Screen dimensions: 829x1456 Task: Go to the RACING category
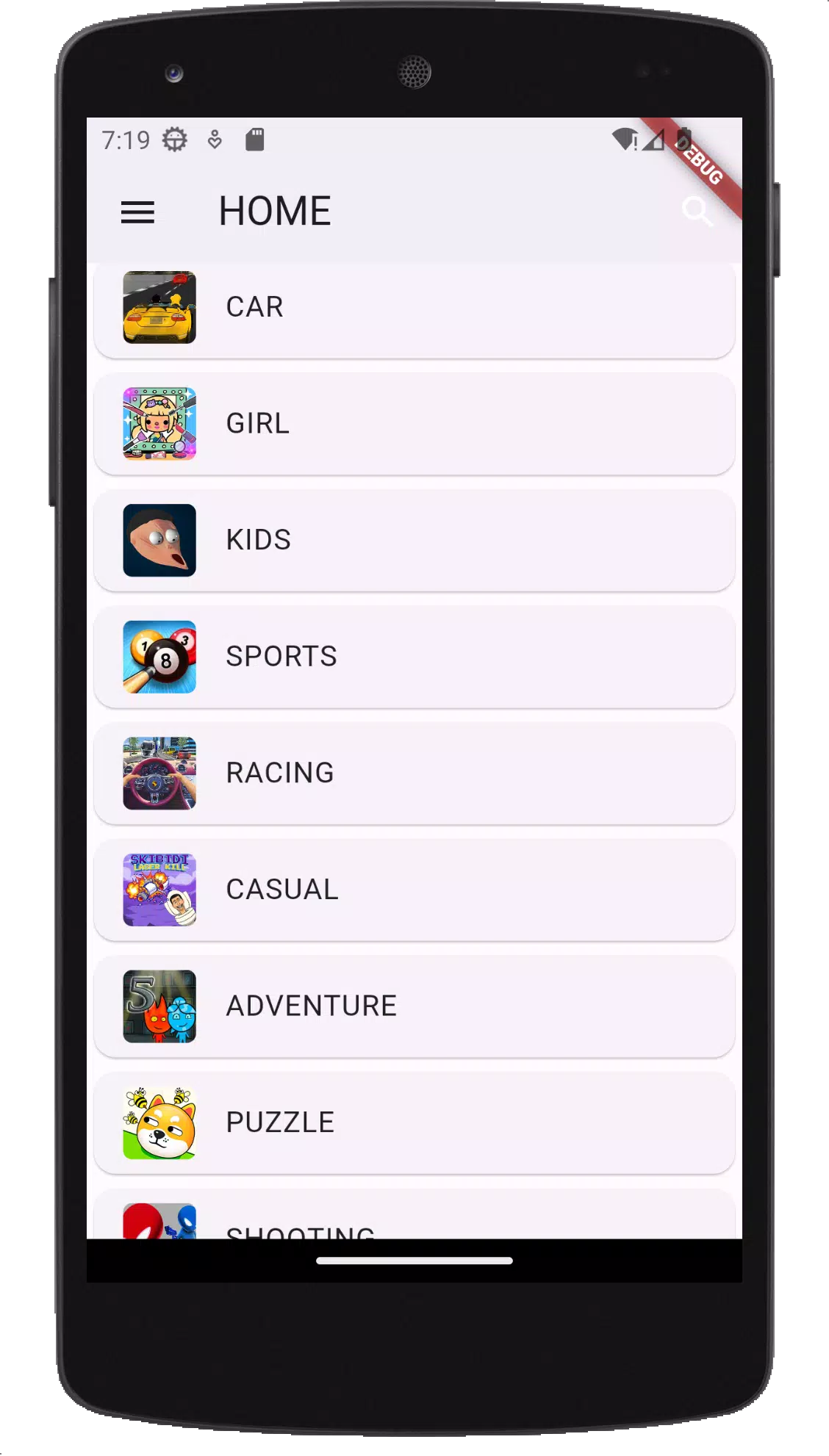click(414, 773)
